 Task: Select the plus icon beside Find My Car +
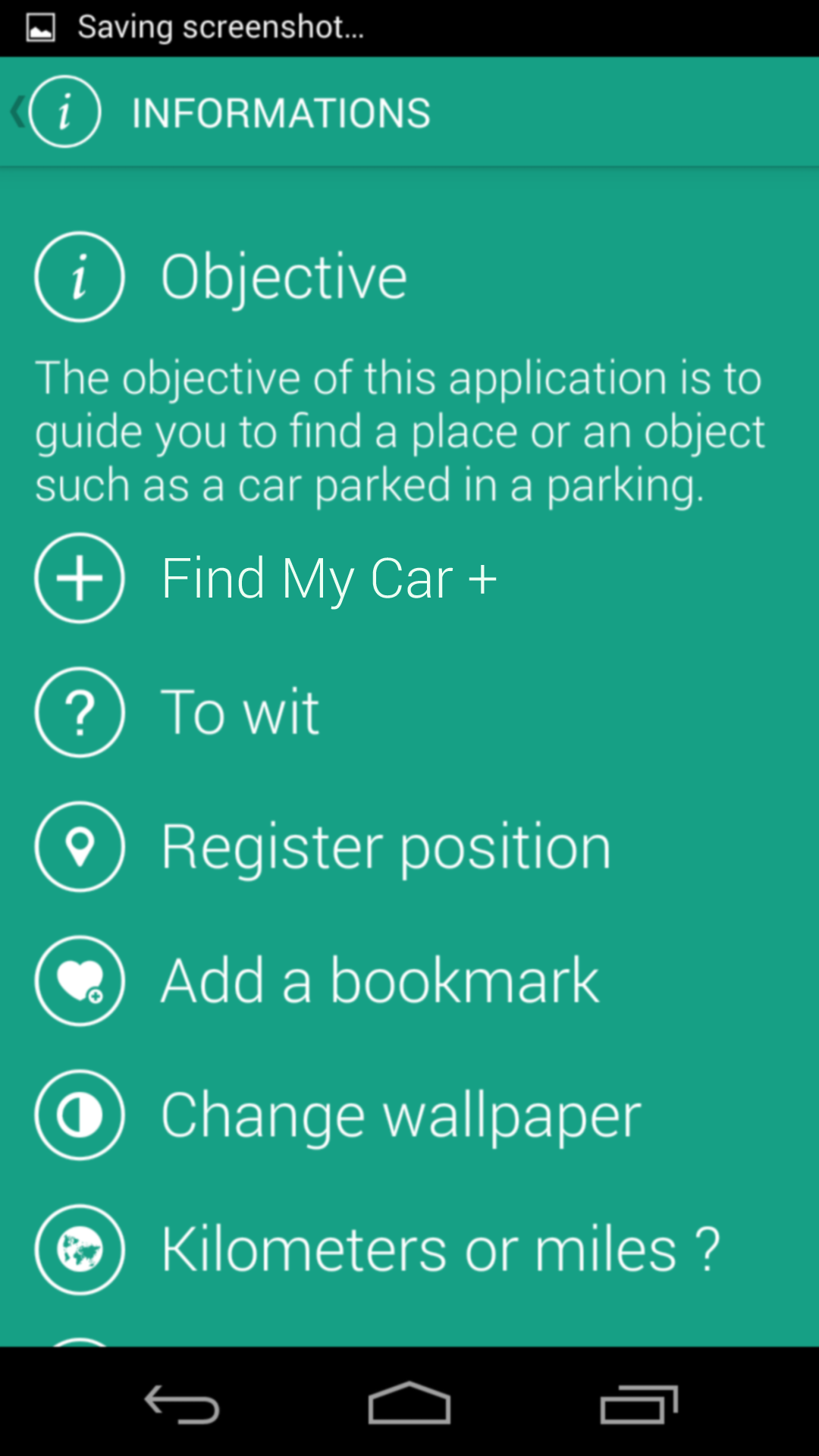[x=79, y=579]
